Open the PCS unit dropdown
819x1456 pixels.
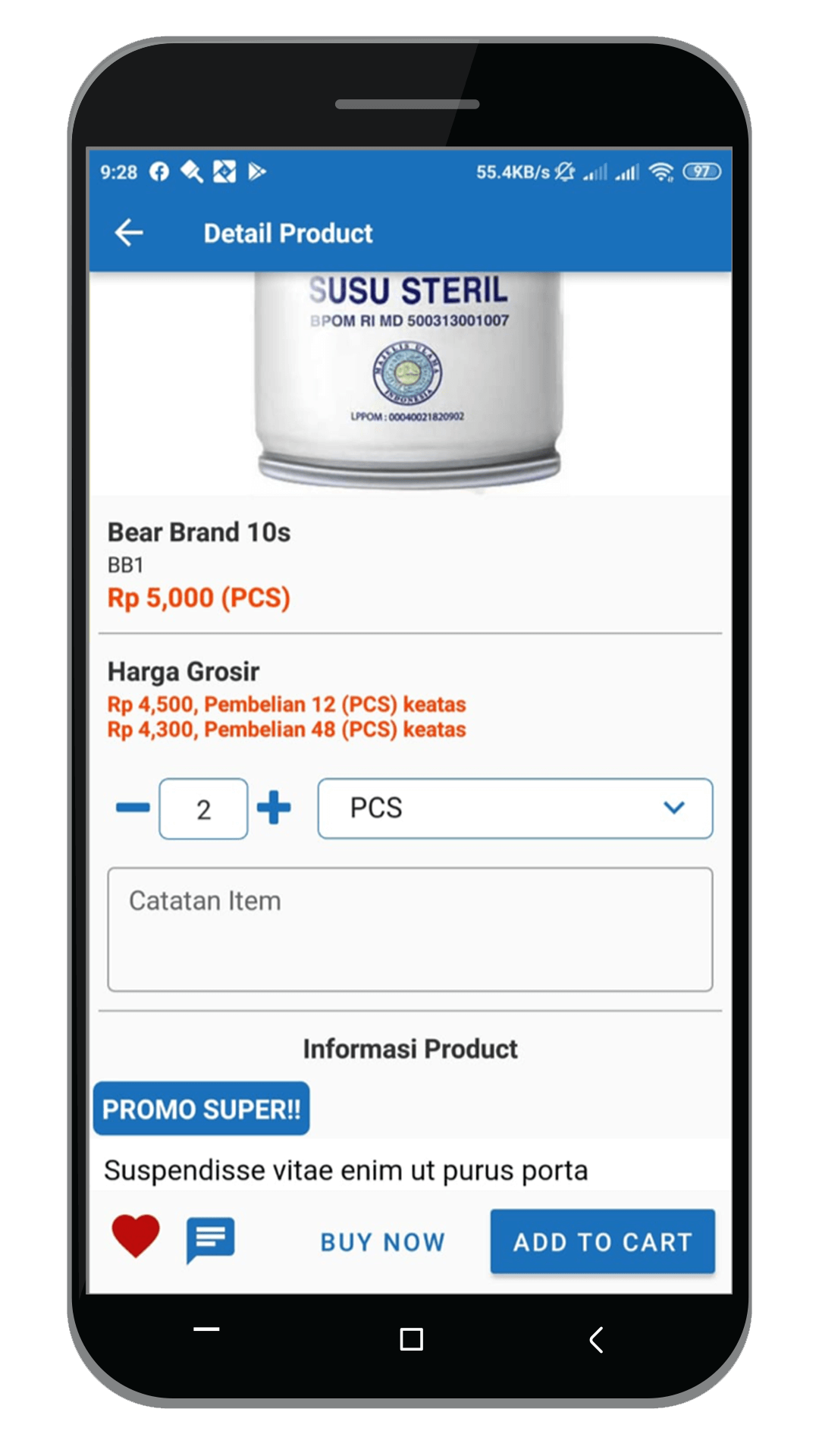click(x=515, y=808)
